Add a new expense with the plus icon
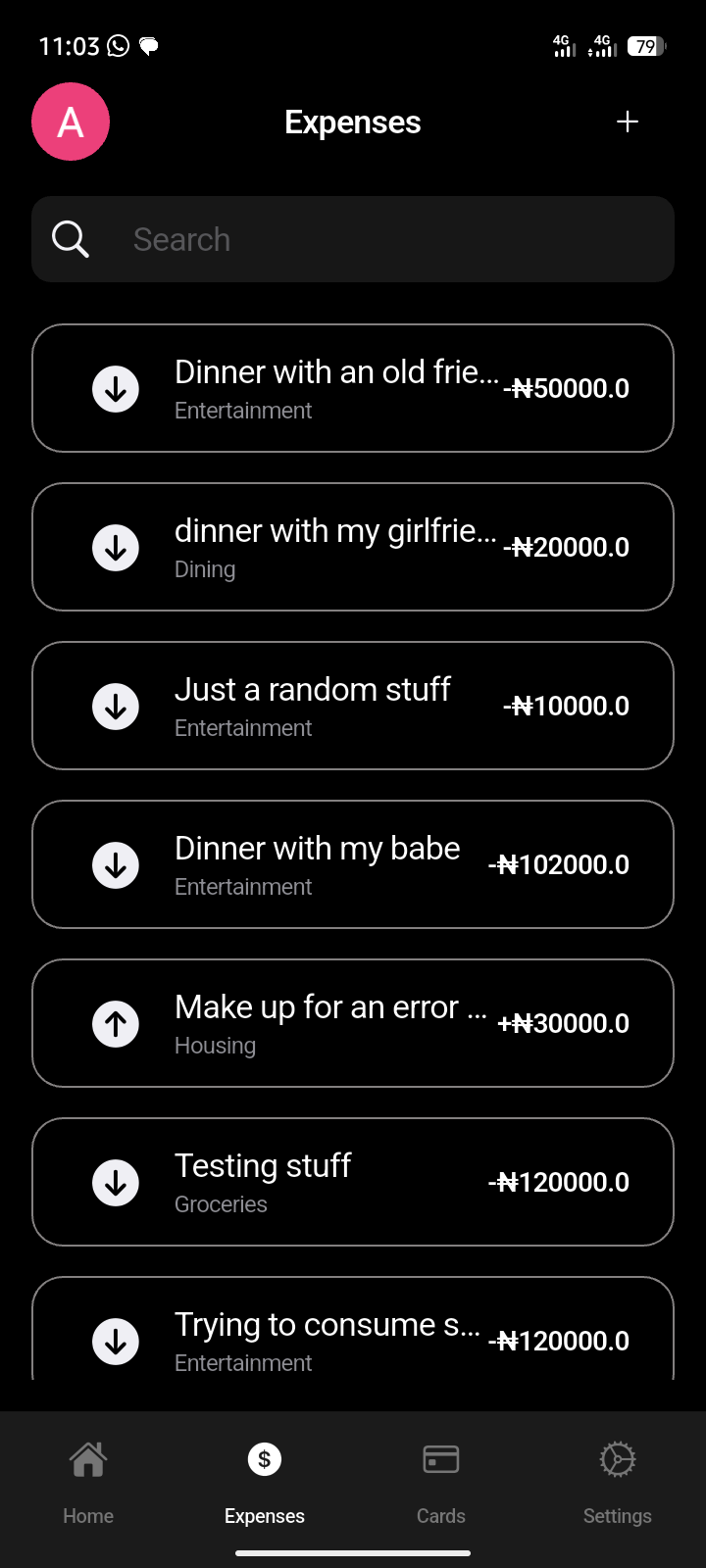 click(628, 122)
